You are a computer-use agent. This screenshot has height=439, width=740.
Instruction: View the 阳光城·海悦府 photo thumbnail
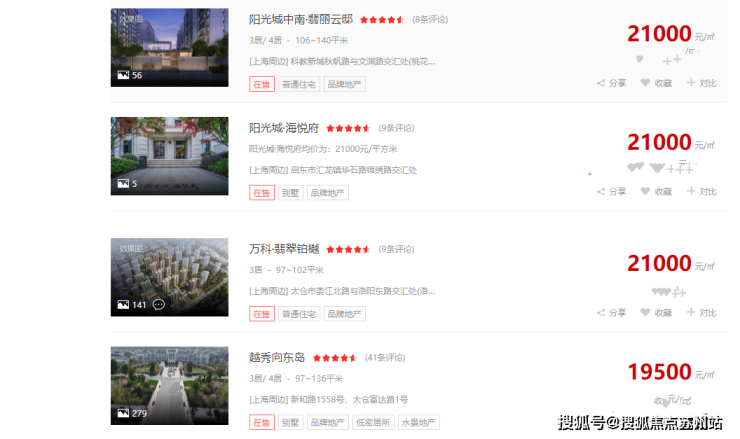pyautogui.click(x=169, y=155)
